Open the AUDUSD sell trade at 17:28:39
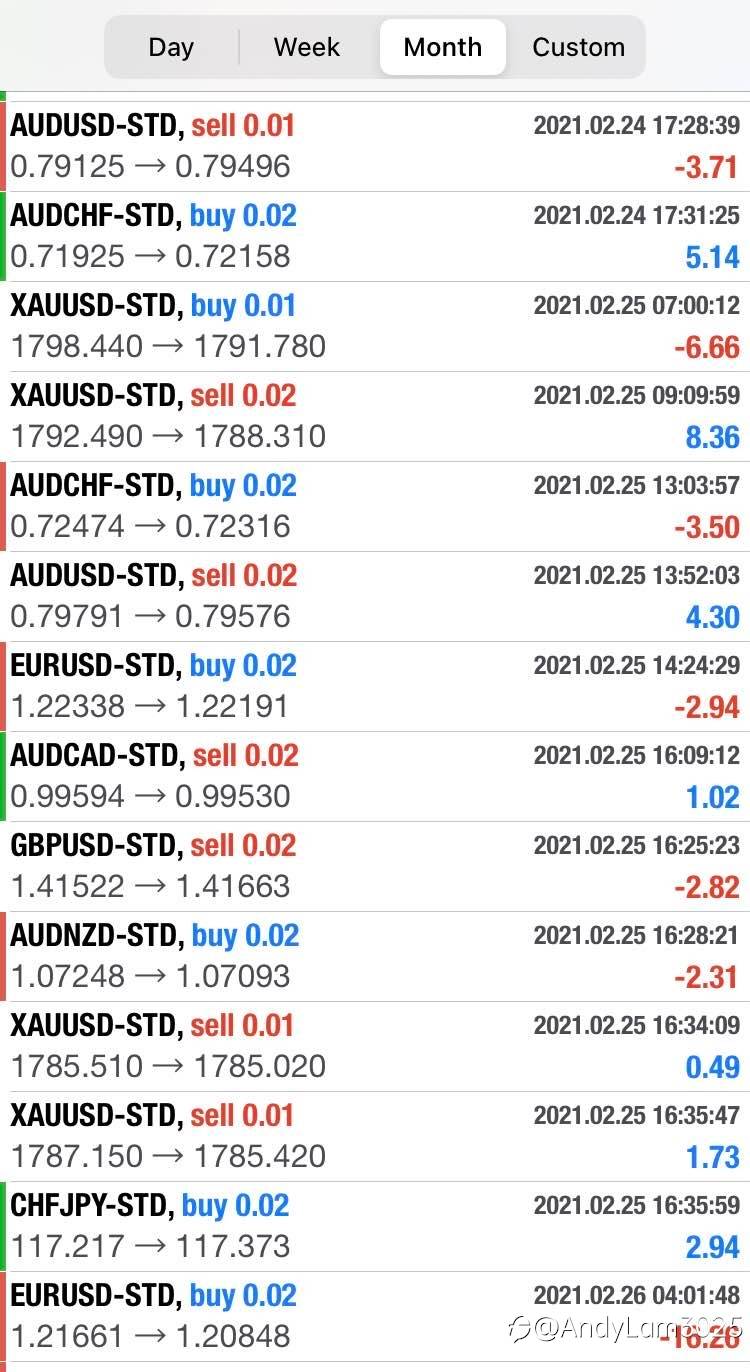This screenshot has width=750, height=1372. [375, 146]
